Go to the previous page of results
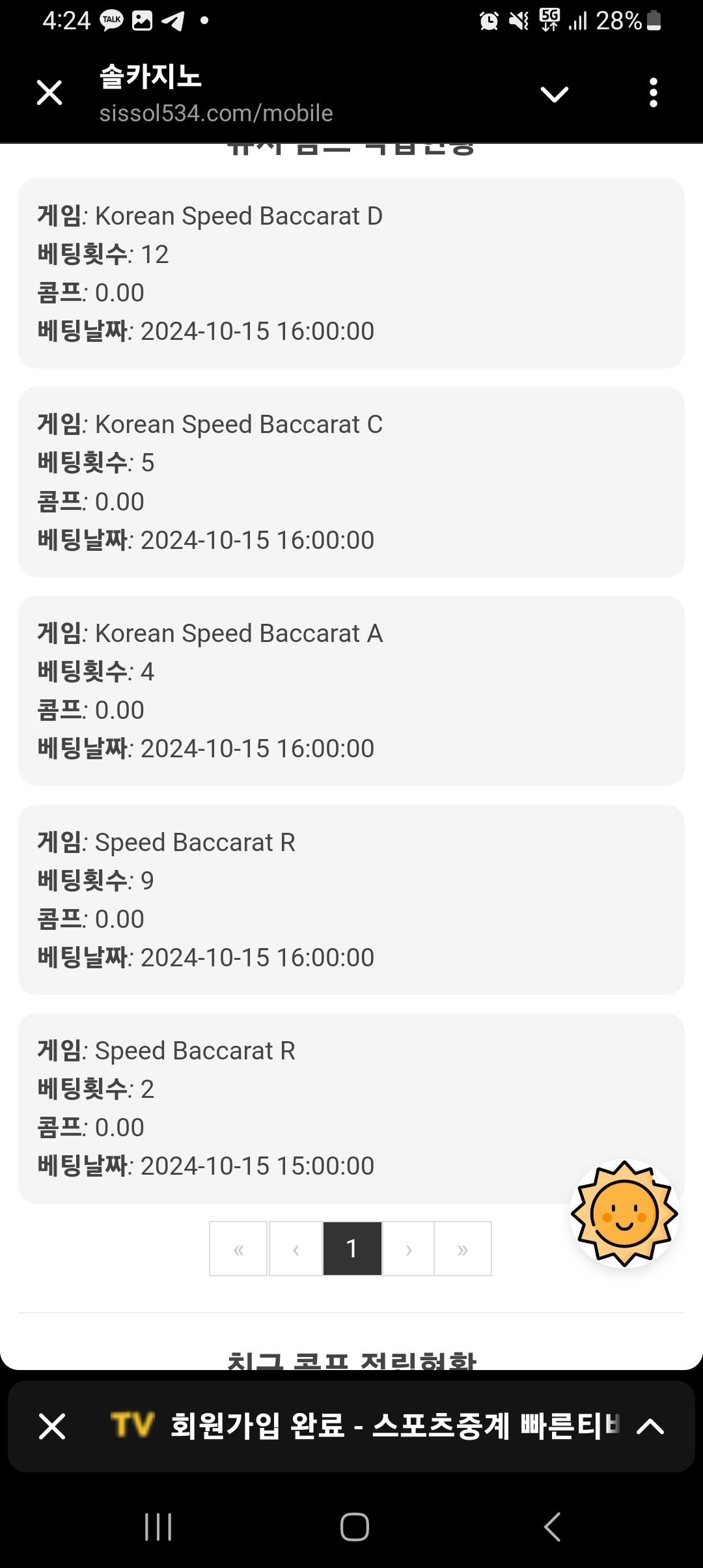The width and height of the screenshot is (703, 1568). click(x=296, y=1248)
